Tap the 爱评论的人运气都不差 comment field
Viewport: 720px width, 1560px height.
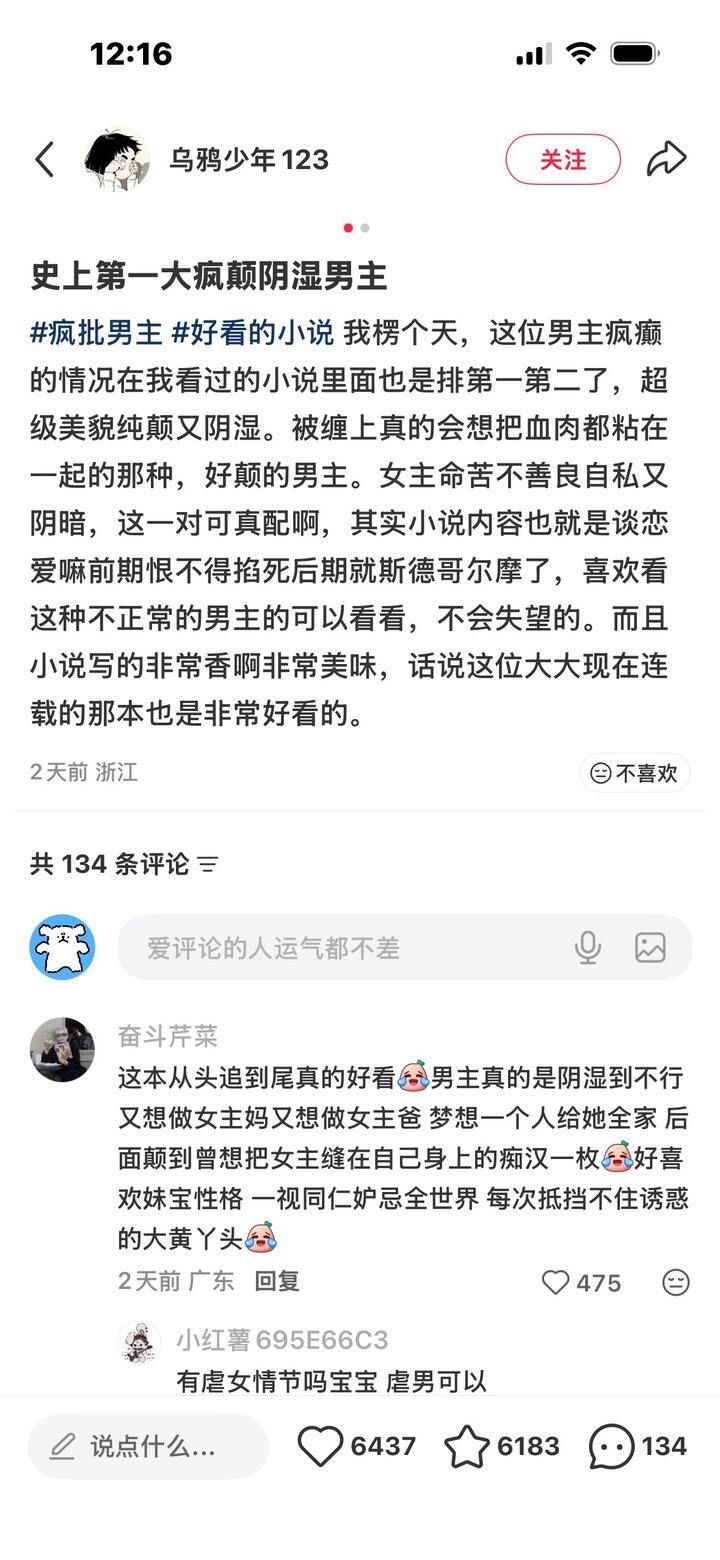(340, 948)
